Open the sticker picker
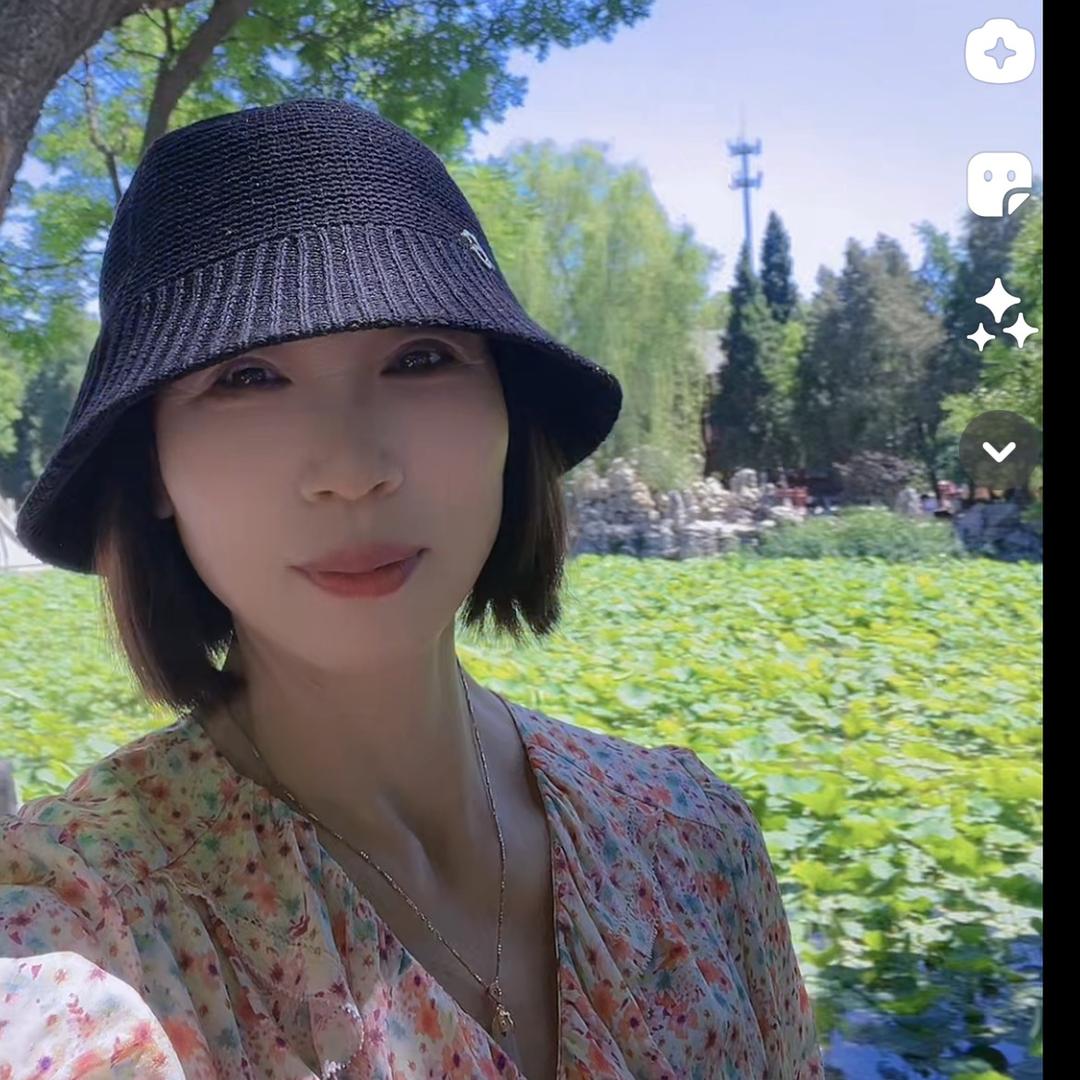1080x1080 pixels. 999,185
